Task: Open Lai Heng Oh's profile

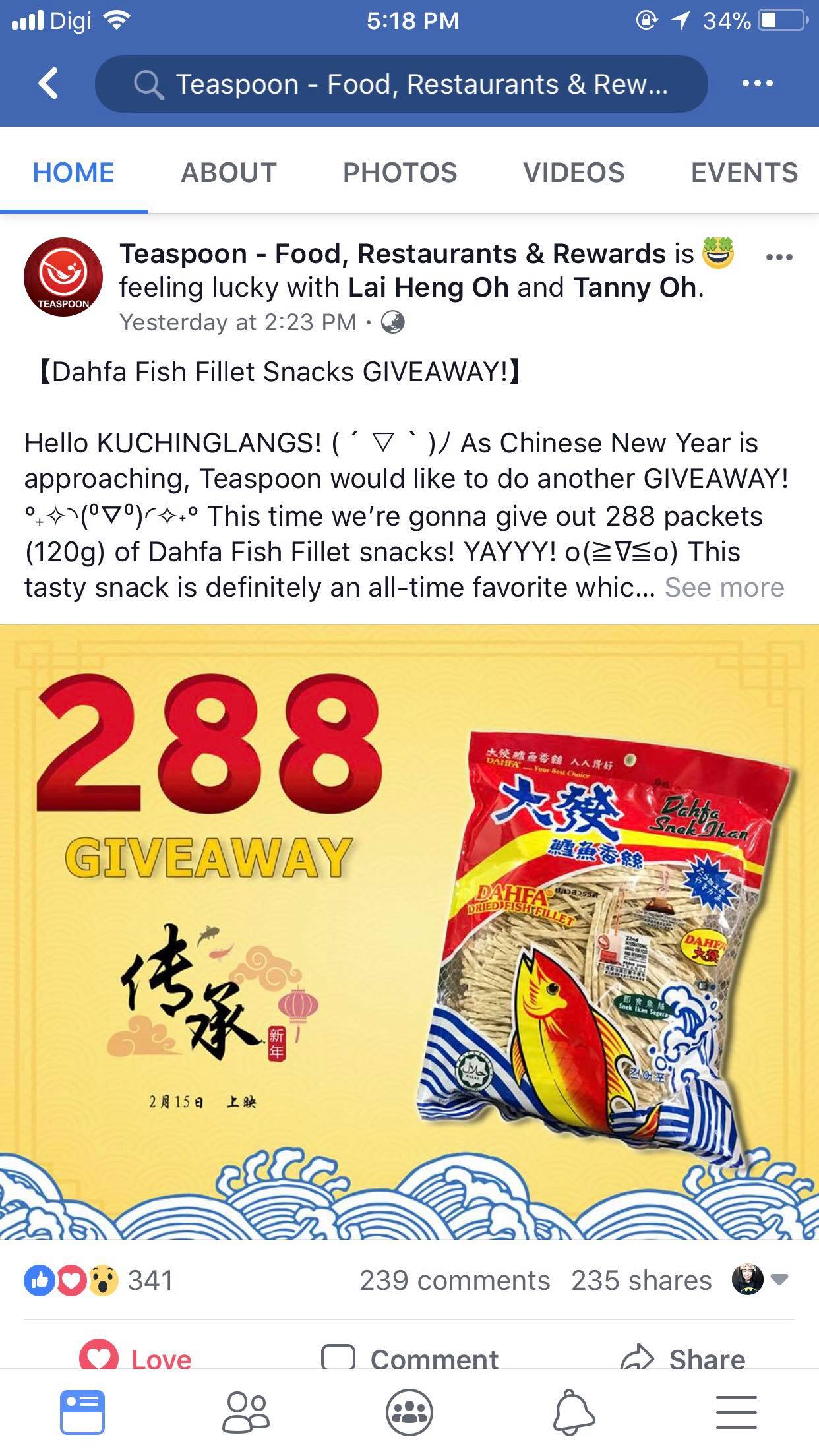Action: click(x=429, y=288)
